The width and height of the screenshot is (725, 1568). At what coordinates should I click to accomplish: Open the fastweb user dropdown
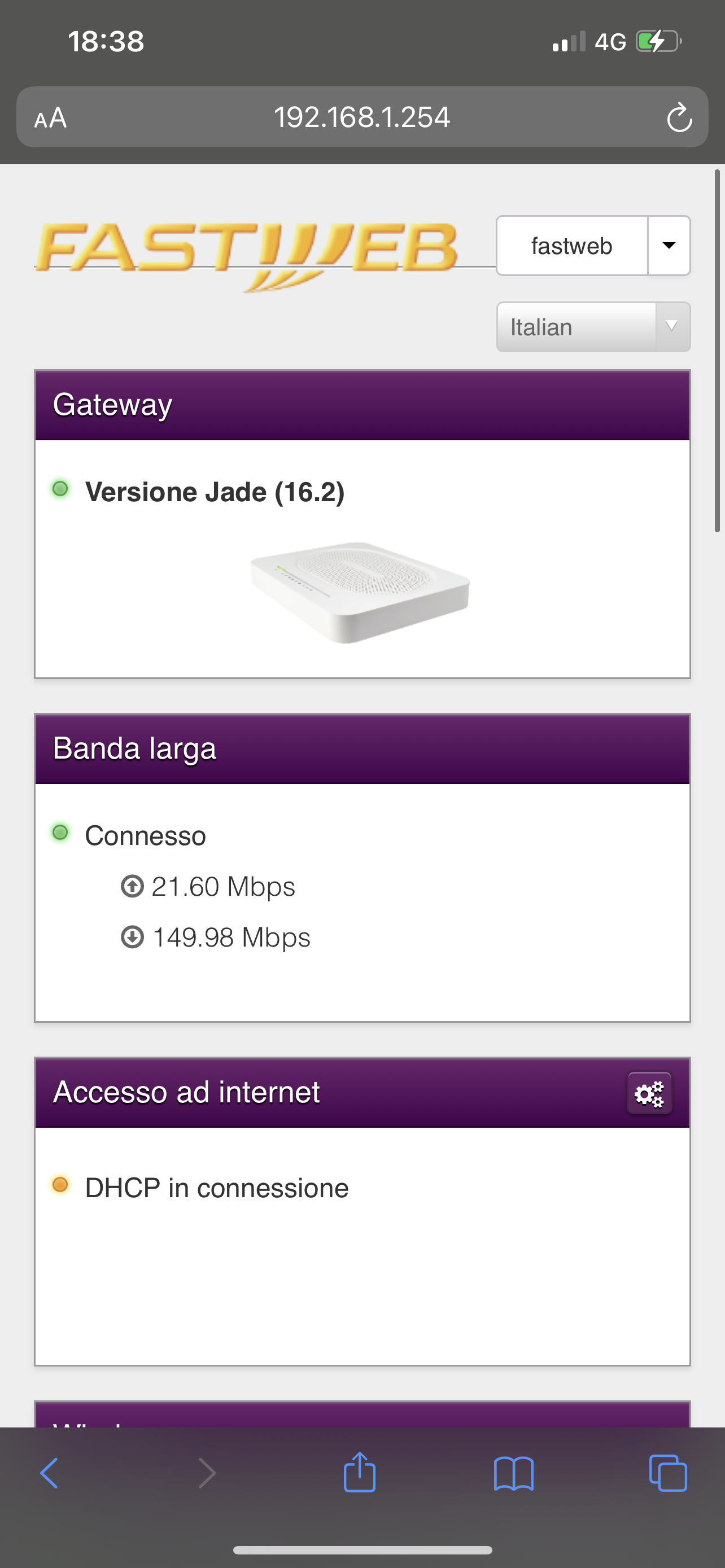(x=593, y=246)
